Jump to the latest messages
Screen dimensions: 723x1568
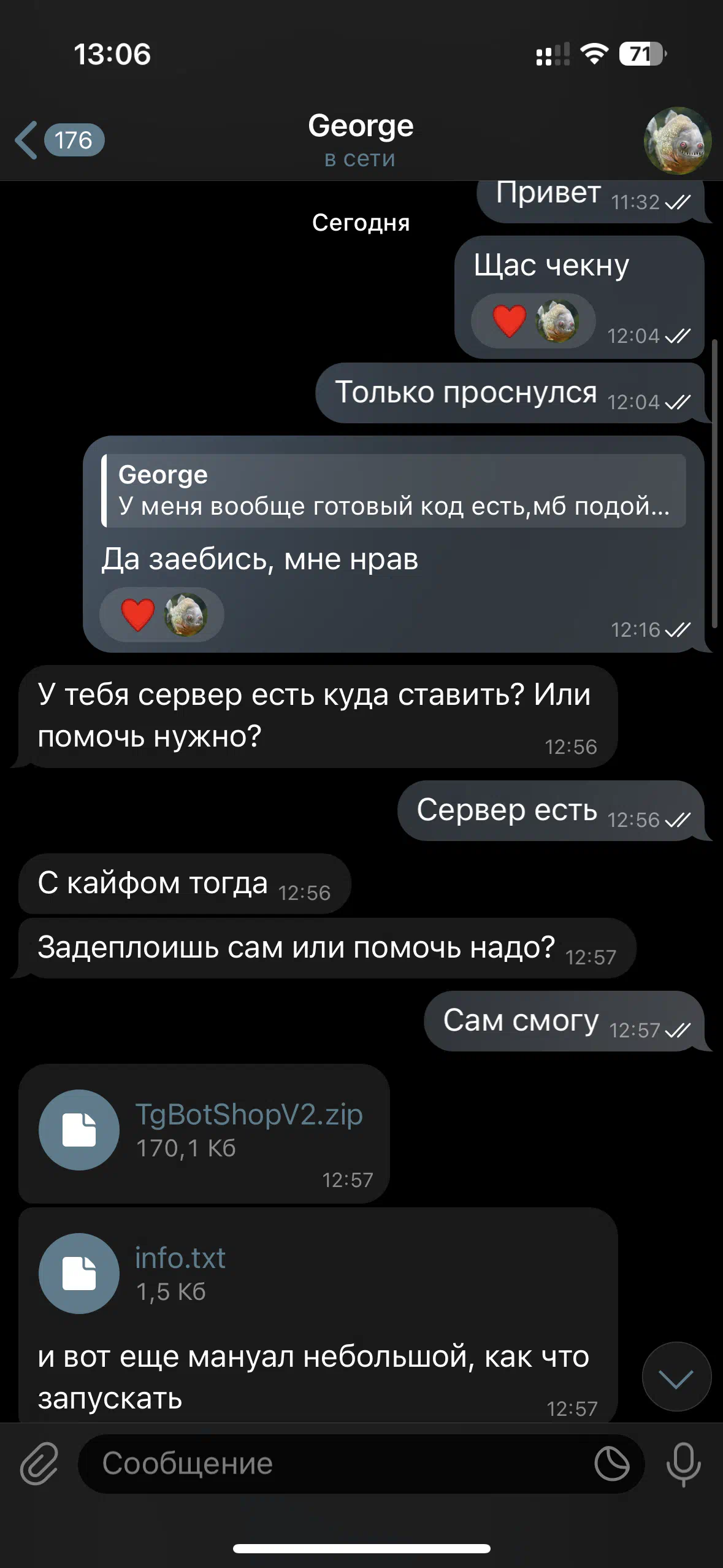(x=676, y=1376)
